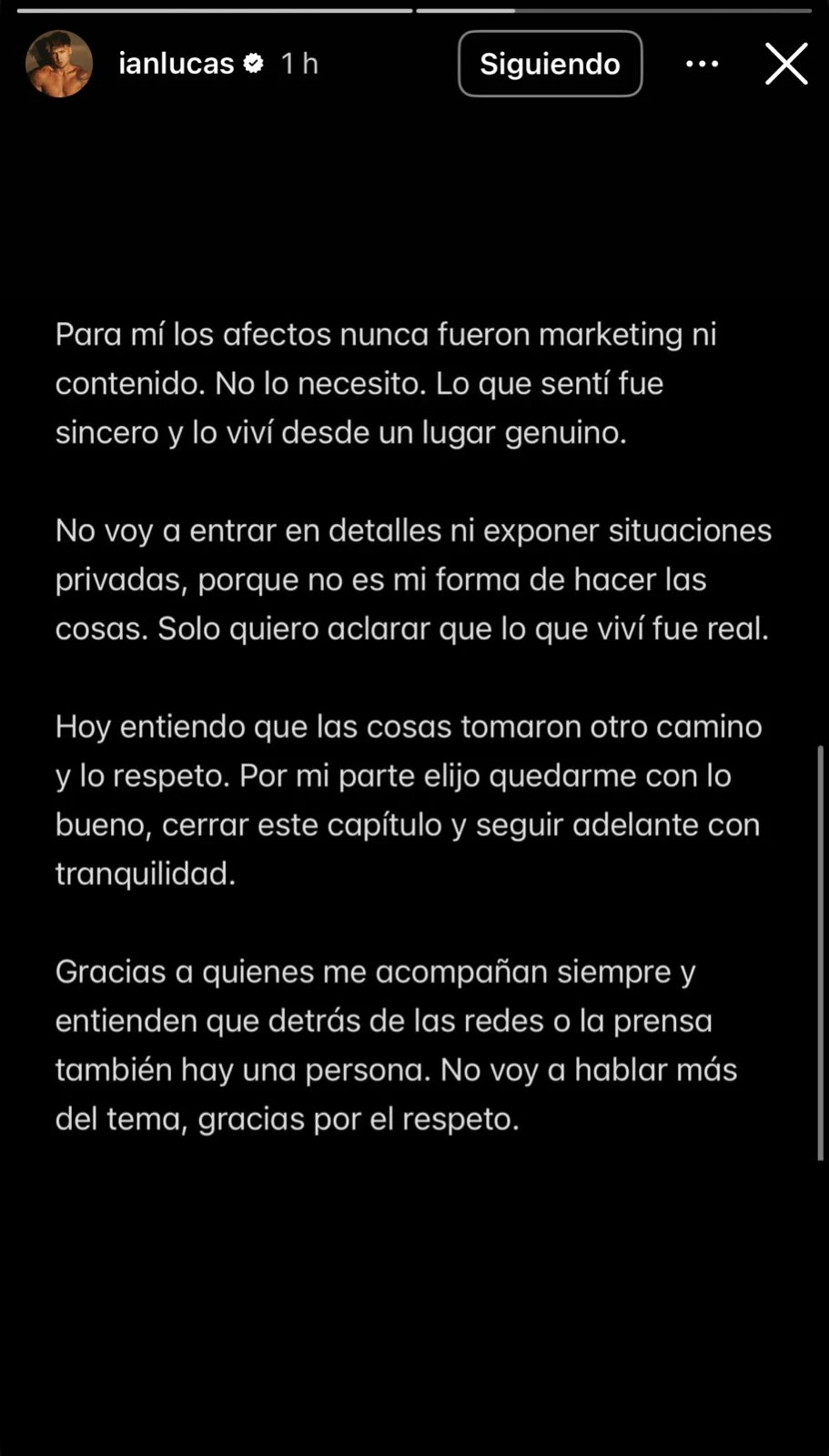Tap the Siguiendo button
Screen dimensions: 829x1456
(550, 64)
